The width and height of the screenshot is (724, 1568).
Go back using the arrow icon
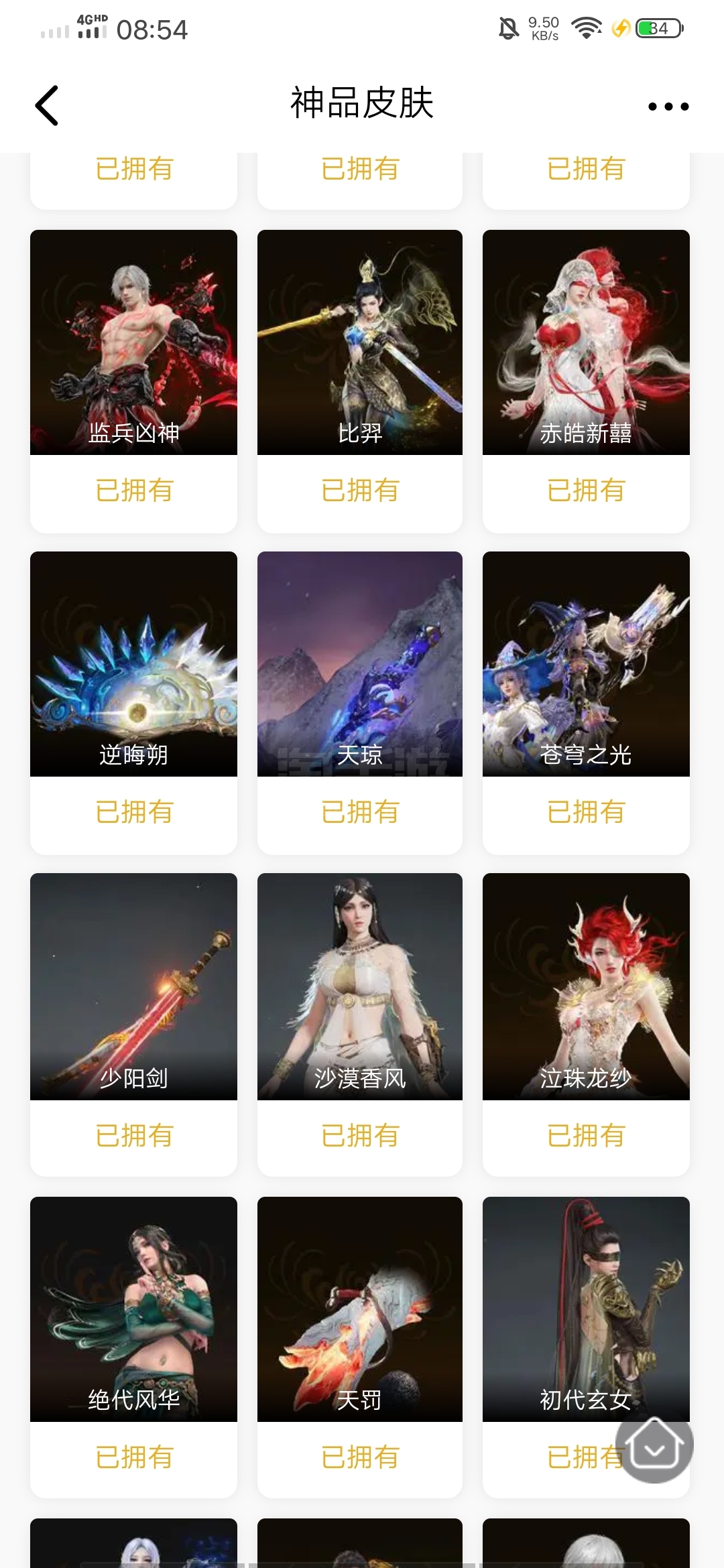click(x=47, y=105)
